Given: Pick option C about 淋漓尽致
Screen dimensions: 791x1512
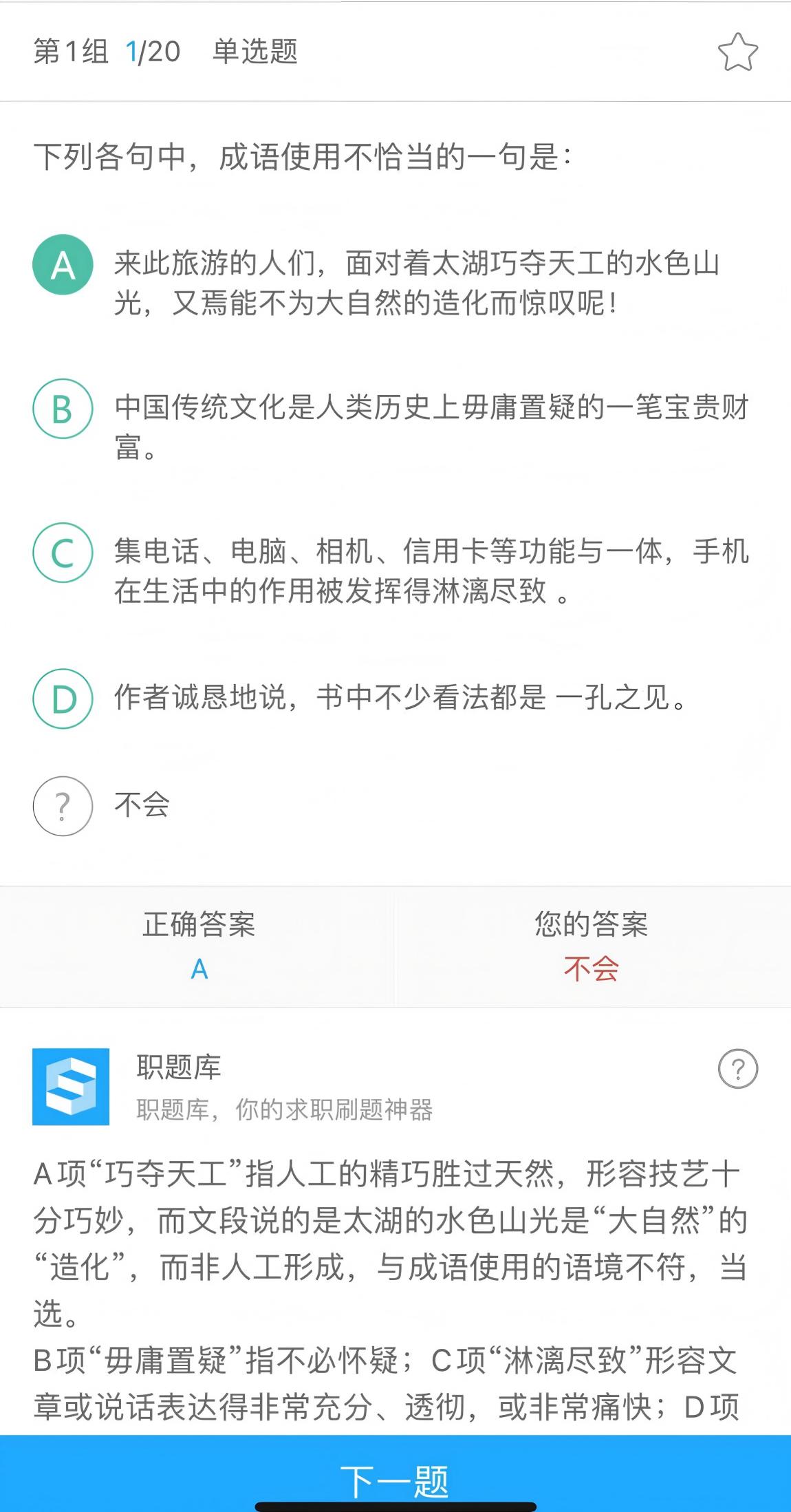Looking at the screenshot, I should [x=63, y=553].
